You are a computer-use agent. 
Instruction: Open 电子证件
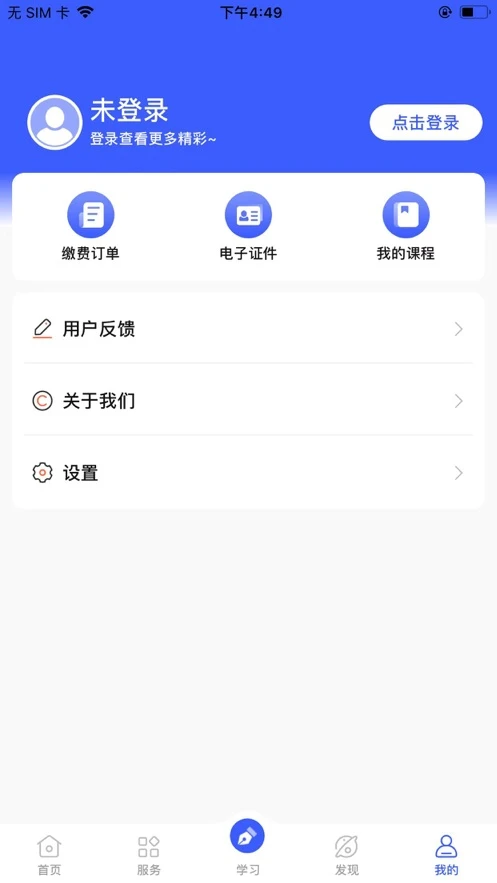click(x=248, y=226)
